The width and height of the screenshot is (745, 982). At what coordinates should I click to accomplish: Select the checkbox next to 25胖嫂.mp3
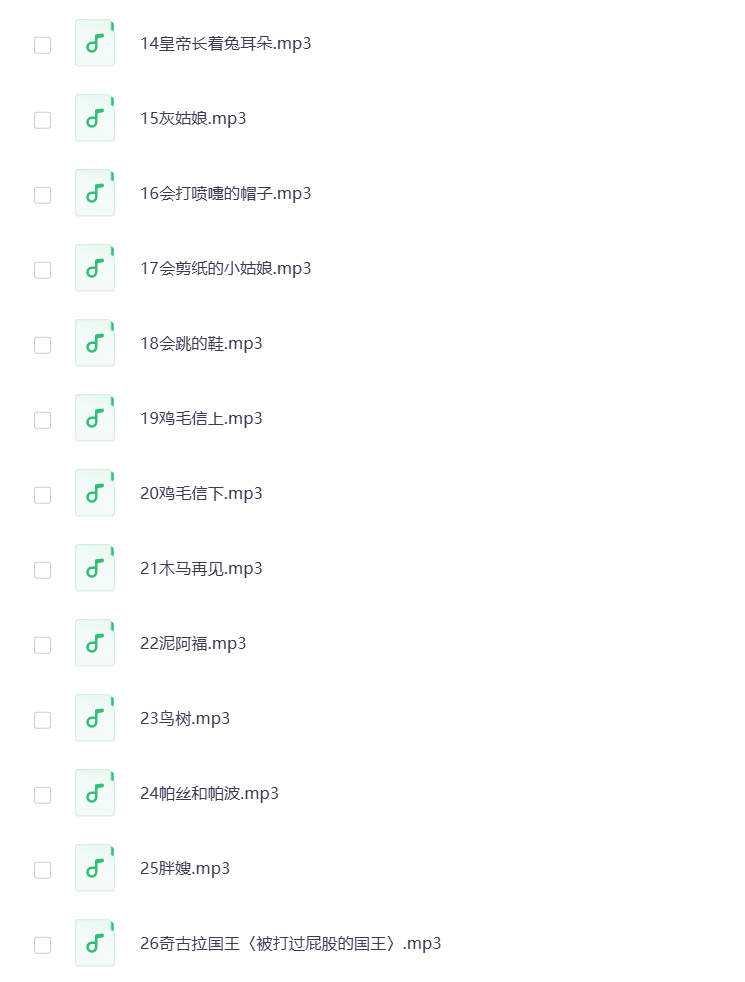click(42, 870)
